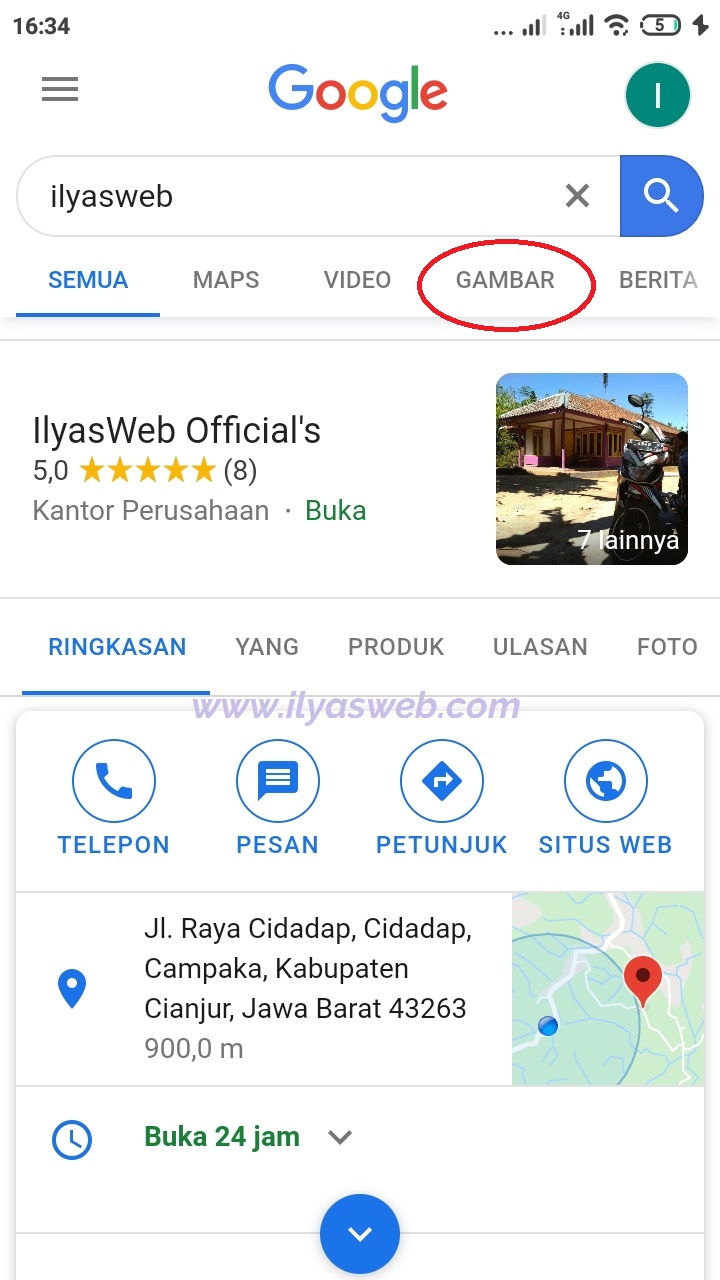This screenshot has height=1280, width=720.
Task: Tap the blue search button
Action: (661, 196)
